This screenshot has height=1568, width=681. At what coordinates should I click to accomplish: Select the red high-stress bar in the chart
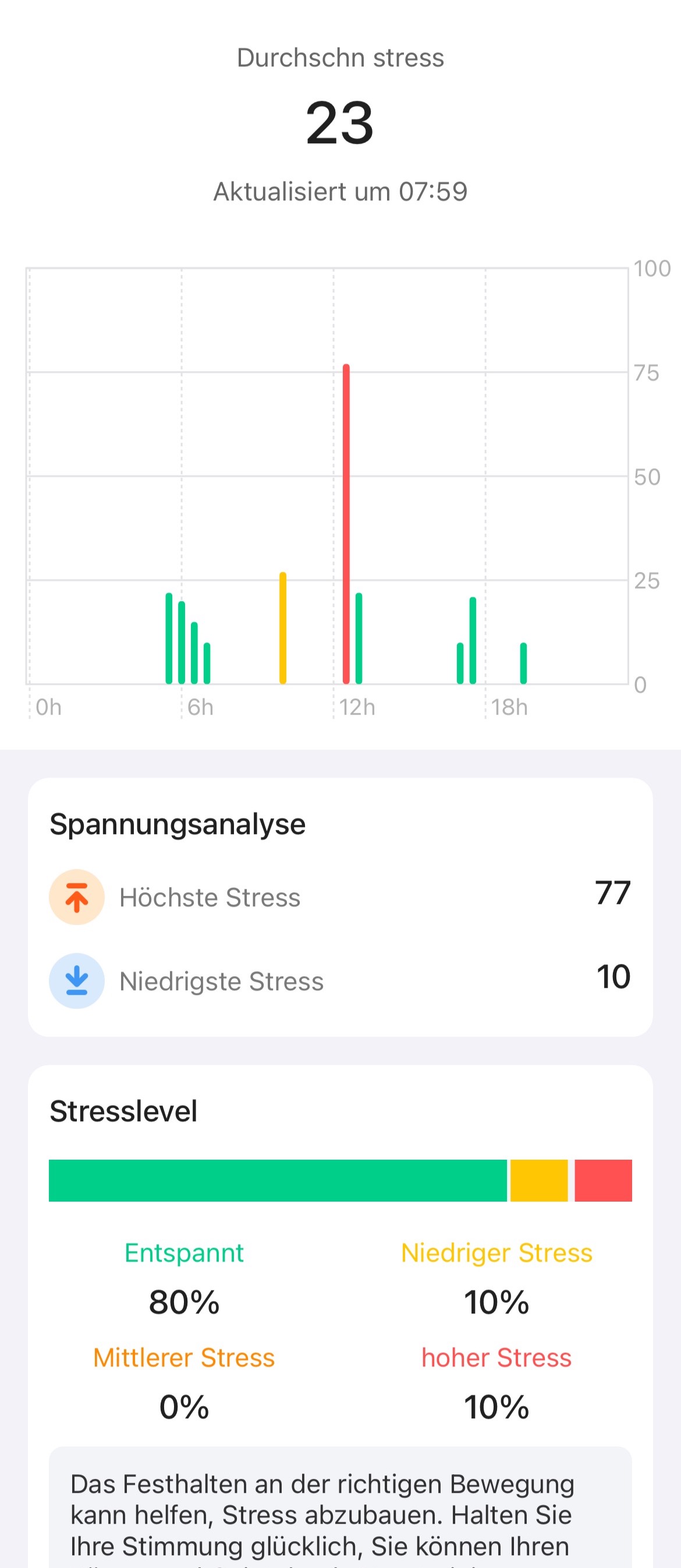coord(346,524)
